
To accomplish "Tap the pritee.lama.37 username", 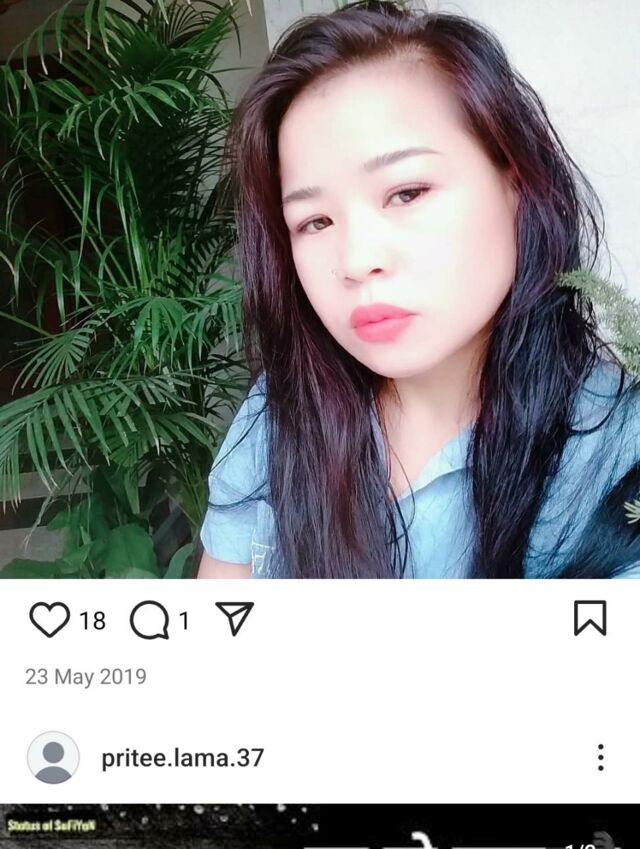I will [182, 757].
